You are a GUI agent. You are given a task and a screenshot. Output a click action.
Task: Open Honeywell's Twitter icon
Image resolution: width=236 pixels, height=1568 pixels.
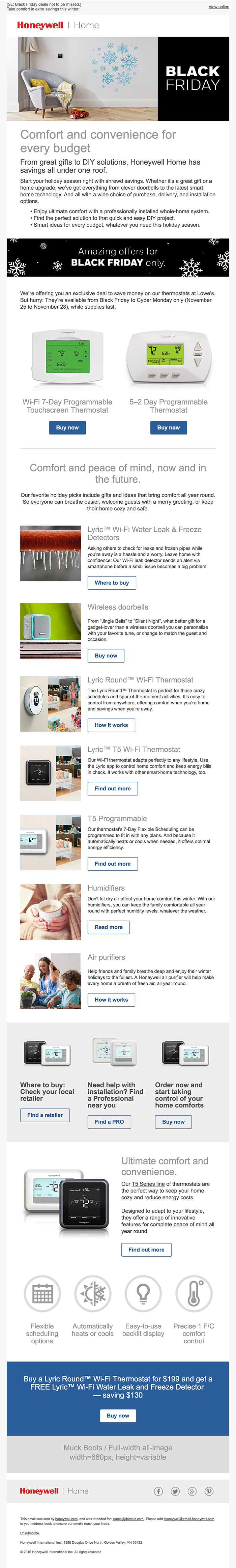[175, 1491]
